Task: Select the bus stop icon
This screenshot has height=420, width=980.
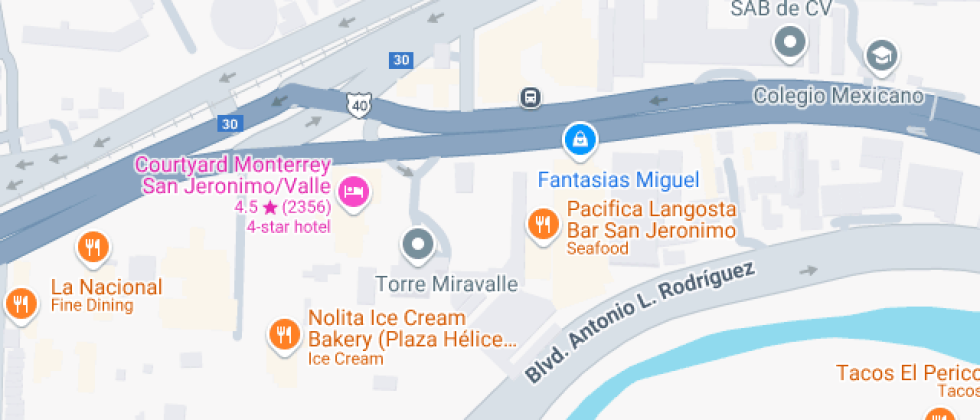Action: [531, 98]
